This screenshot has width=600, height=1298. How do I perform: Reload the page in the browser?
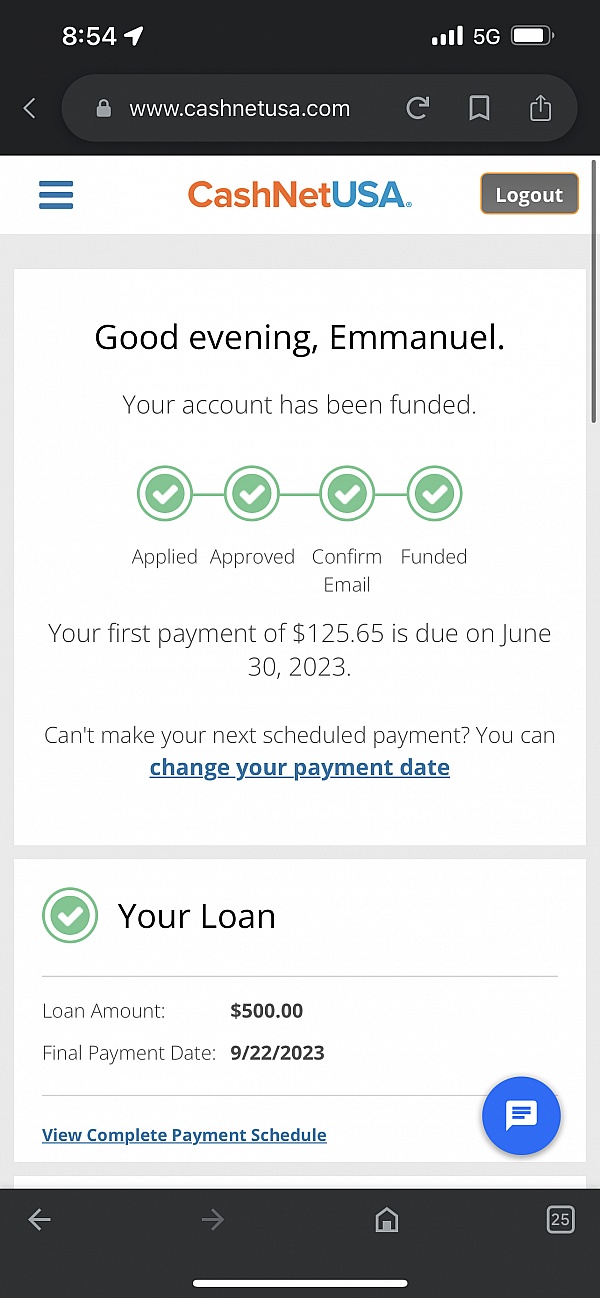[x=417, y=108]
